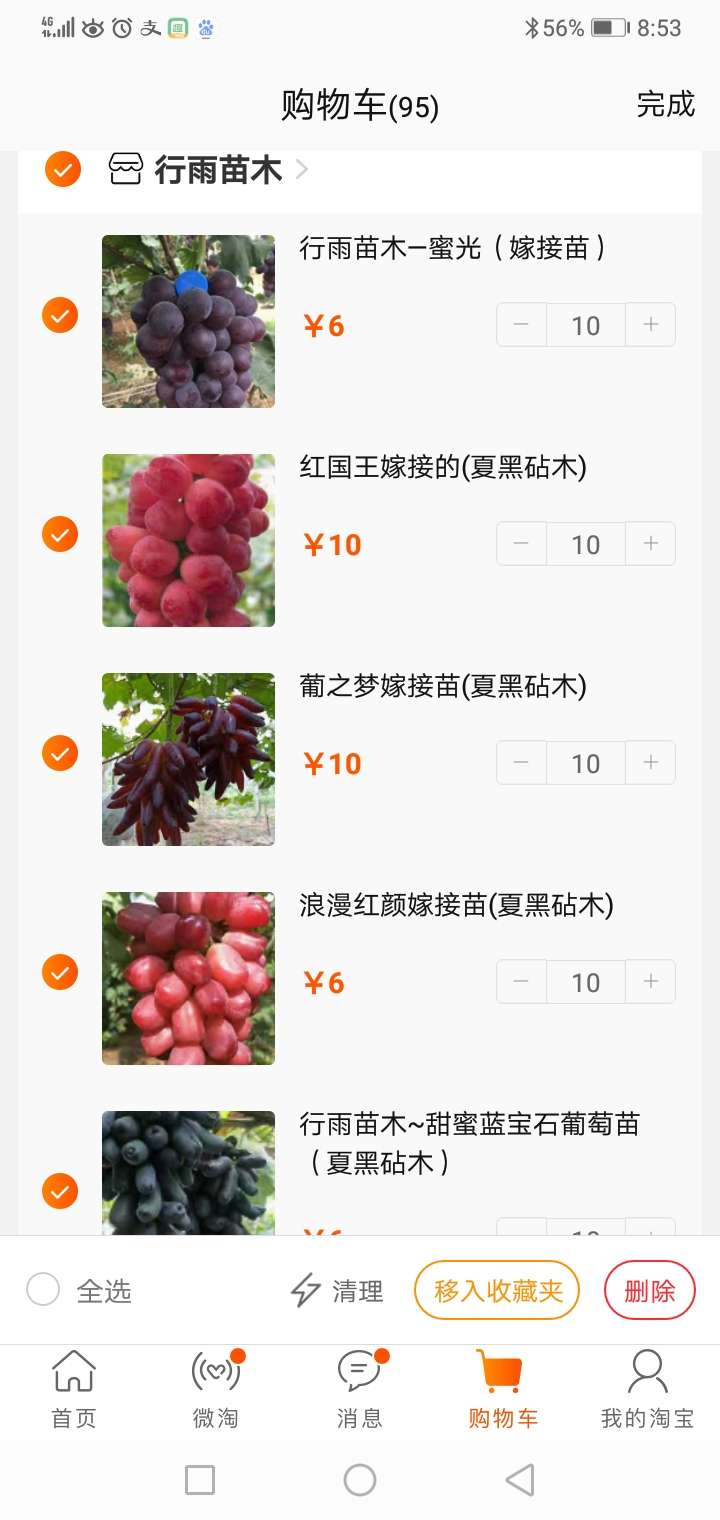This screenshot has width=720, height=1520.
Task: Tap 完成 to finish editing
Action: coord(665,104)
